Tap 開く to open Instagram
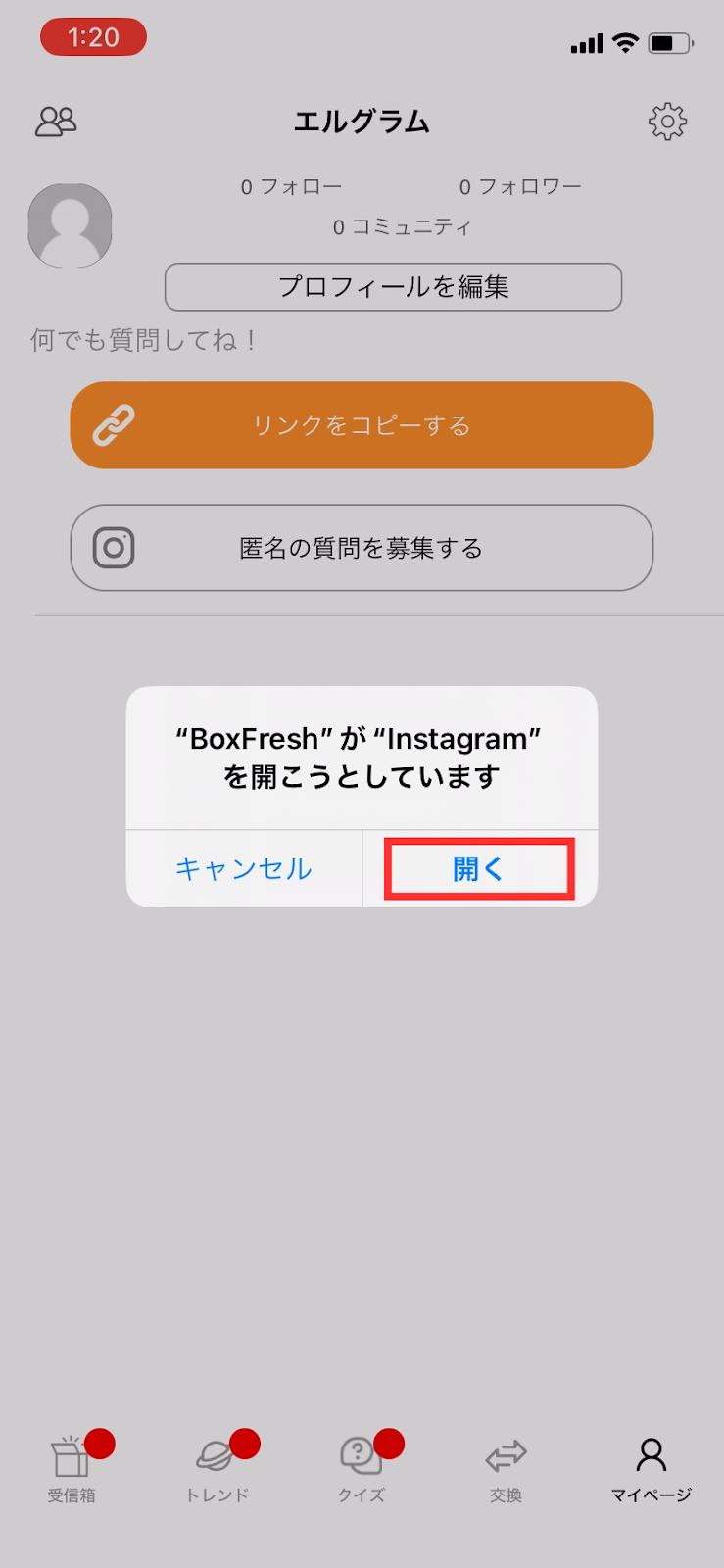Screen dimensions: 724x1568 478,868
